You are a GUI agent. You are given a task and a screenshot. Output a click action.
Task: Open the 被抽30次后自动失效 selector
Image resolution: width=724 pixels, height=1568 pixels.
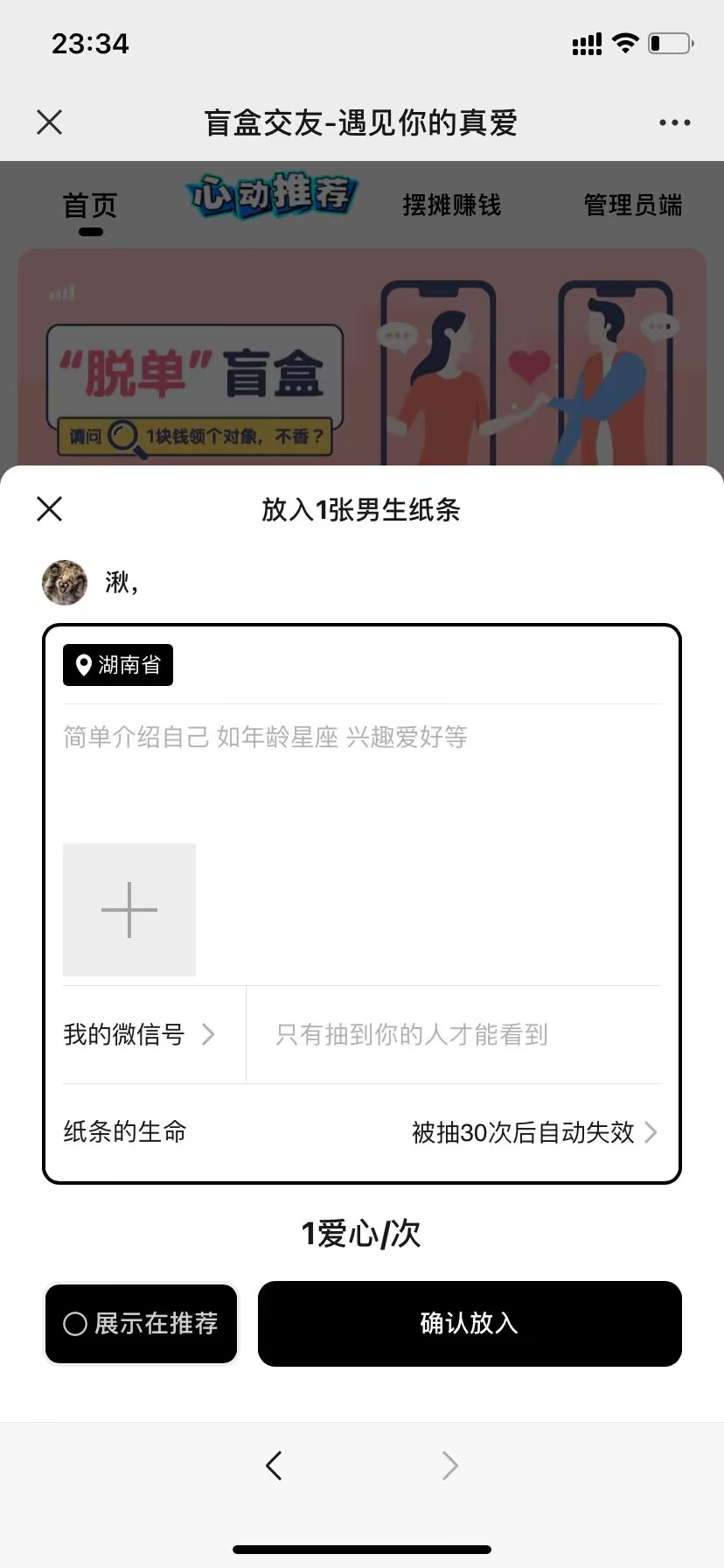click(x=521, y=1131)
